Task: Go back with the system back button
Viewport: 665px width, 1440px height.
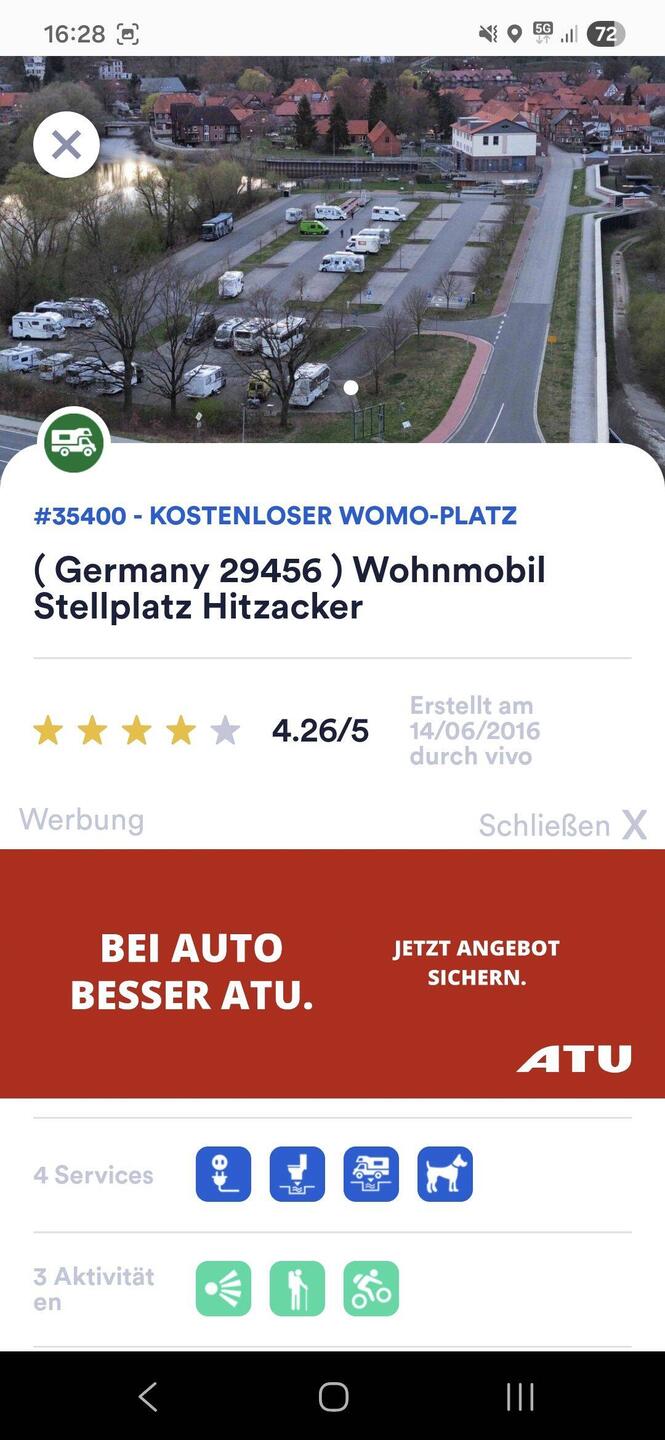Action: pos(148,1397)
